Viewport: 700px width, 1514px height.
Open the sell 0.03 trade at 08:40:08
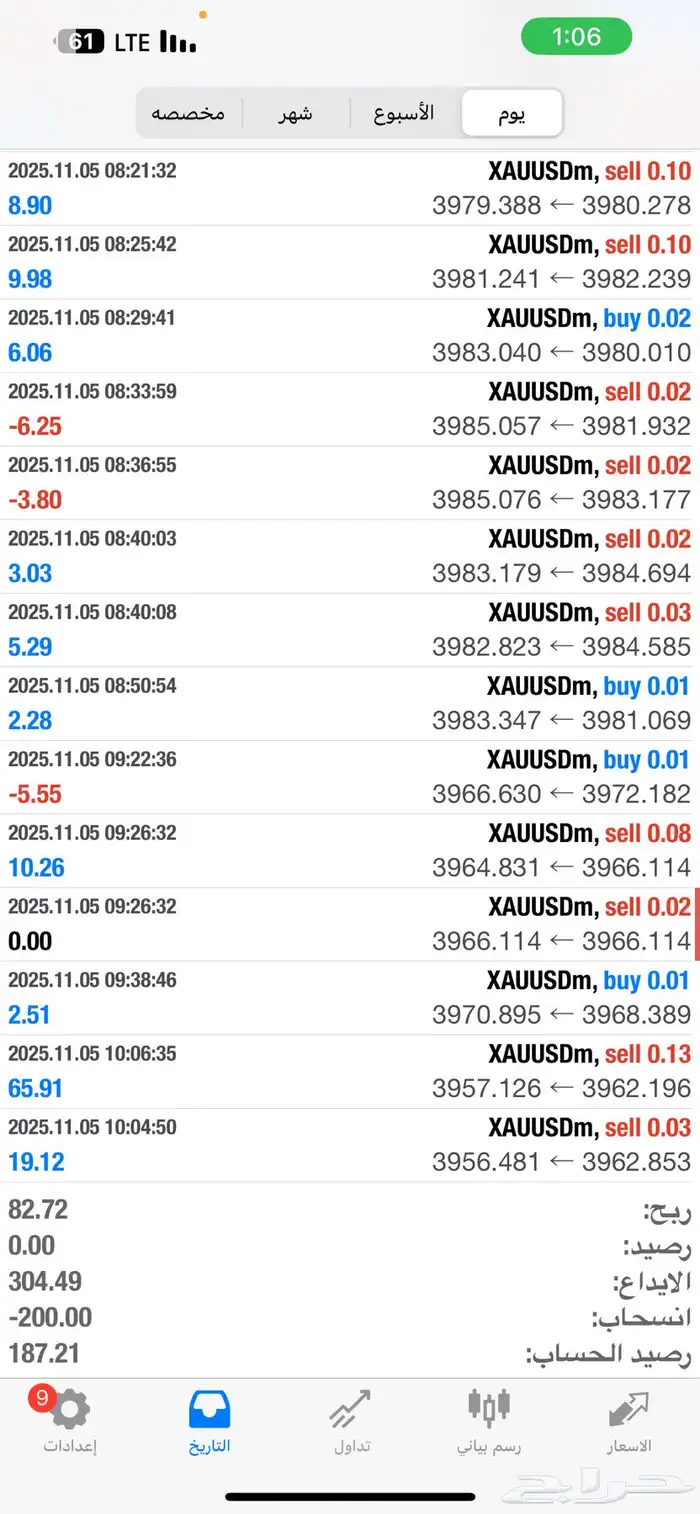coord(350,630)
